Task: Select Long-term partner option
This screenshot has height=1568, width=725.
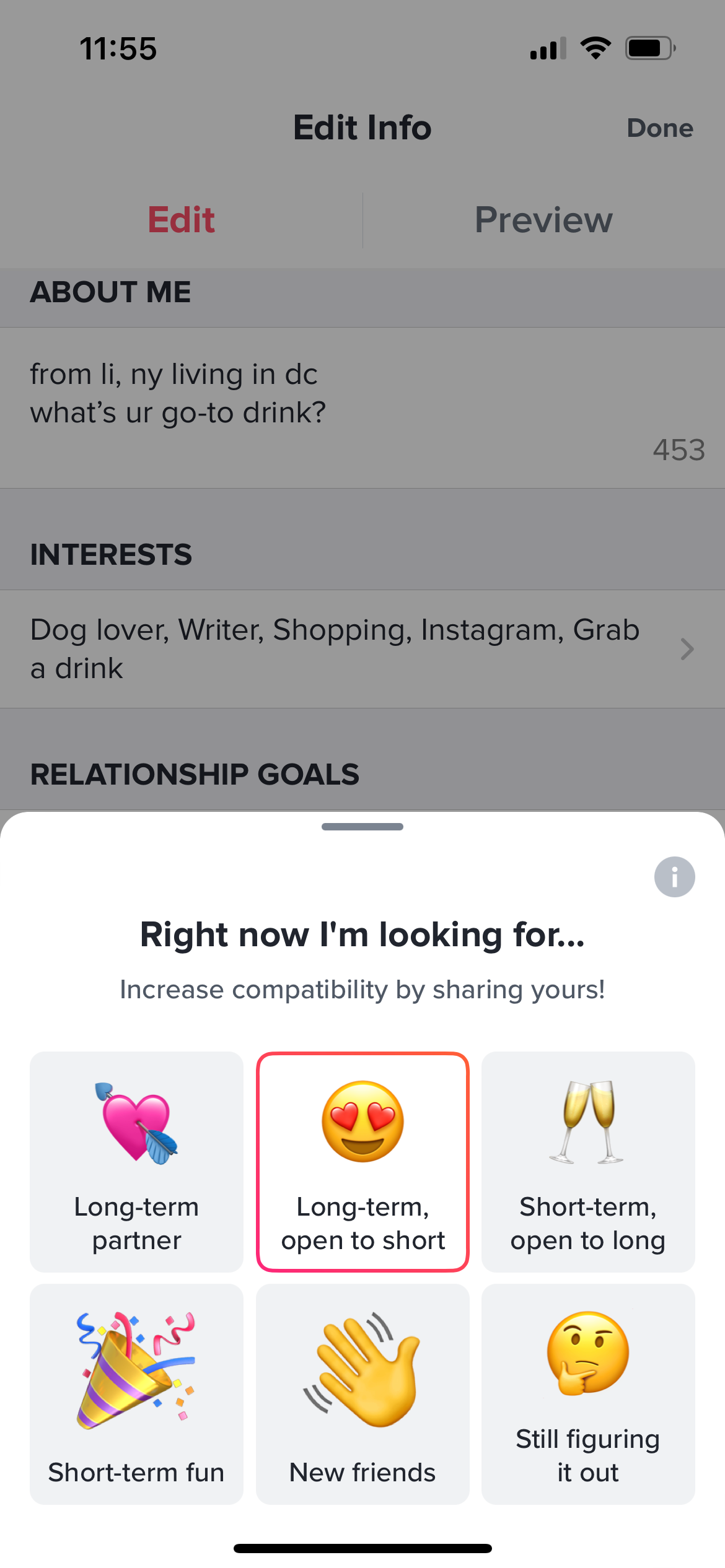Action: [136, 1161]
